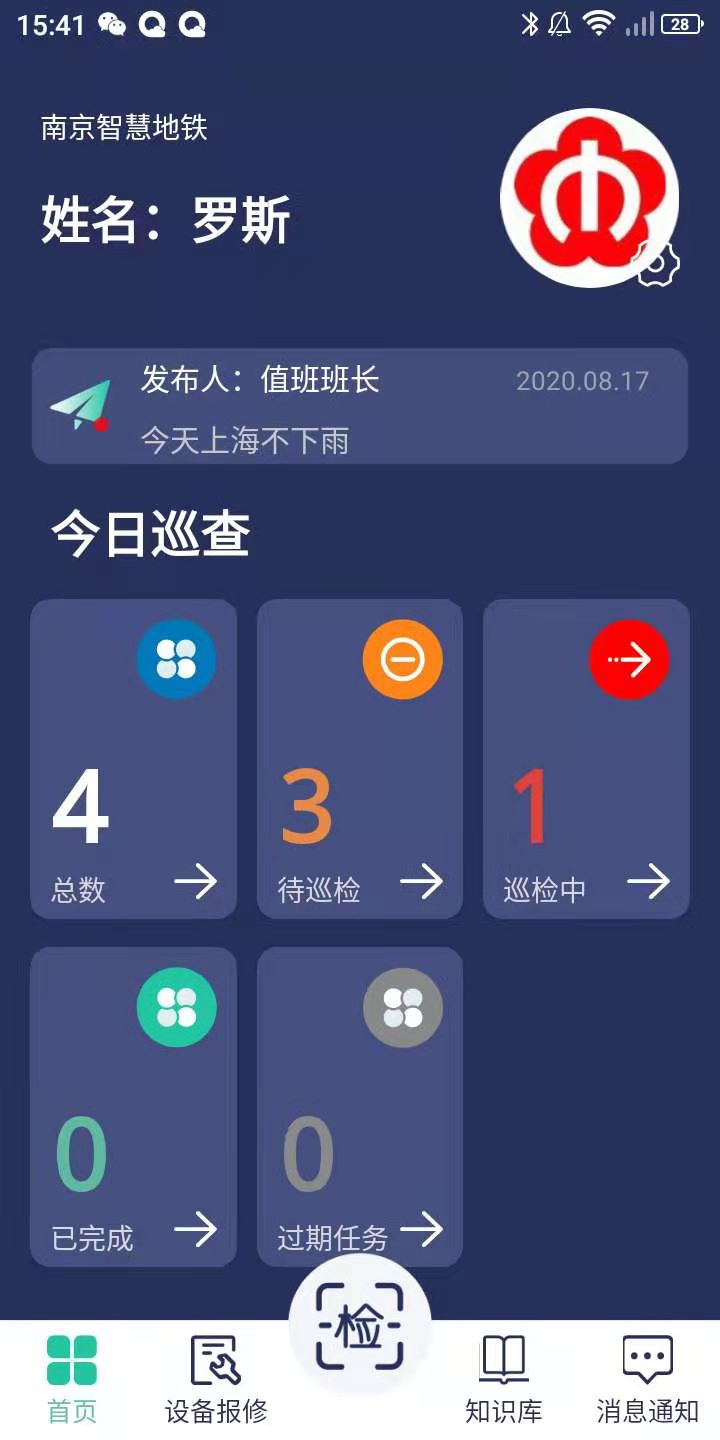Viewport: 720px width, 1440px height.
Task: Open the 过期任务 expired tasks card
Action: click(x=360, y=1107)
